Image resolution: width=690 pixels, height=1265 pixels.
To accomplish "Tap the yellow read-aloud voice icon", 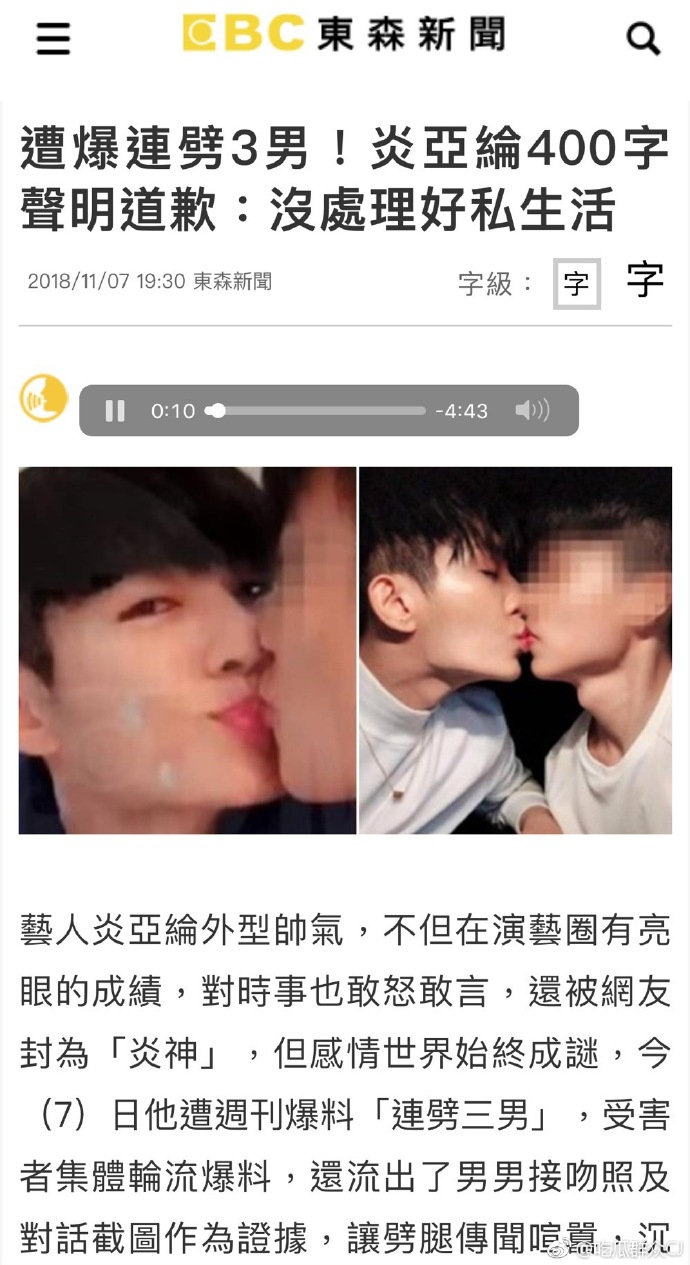I will (x=43, y=398).
